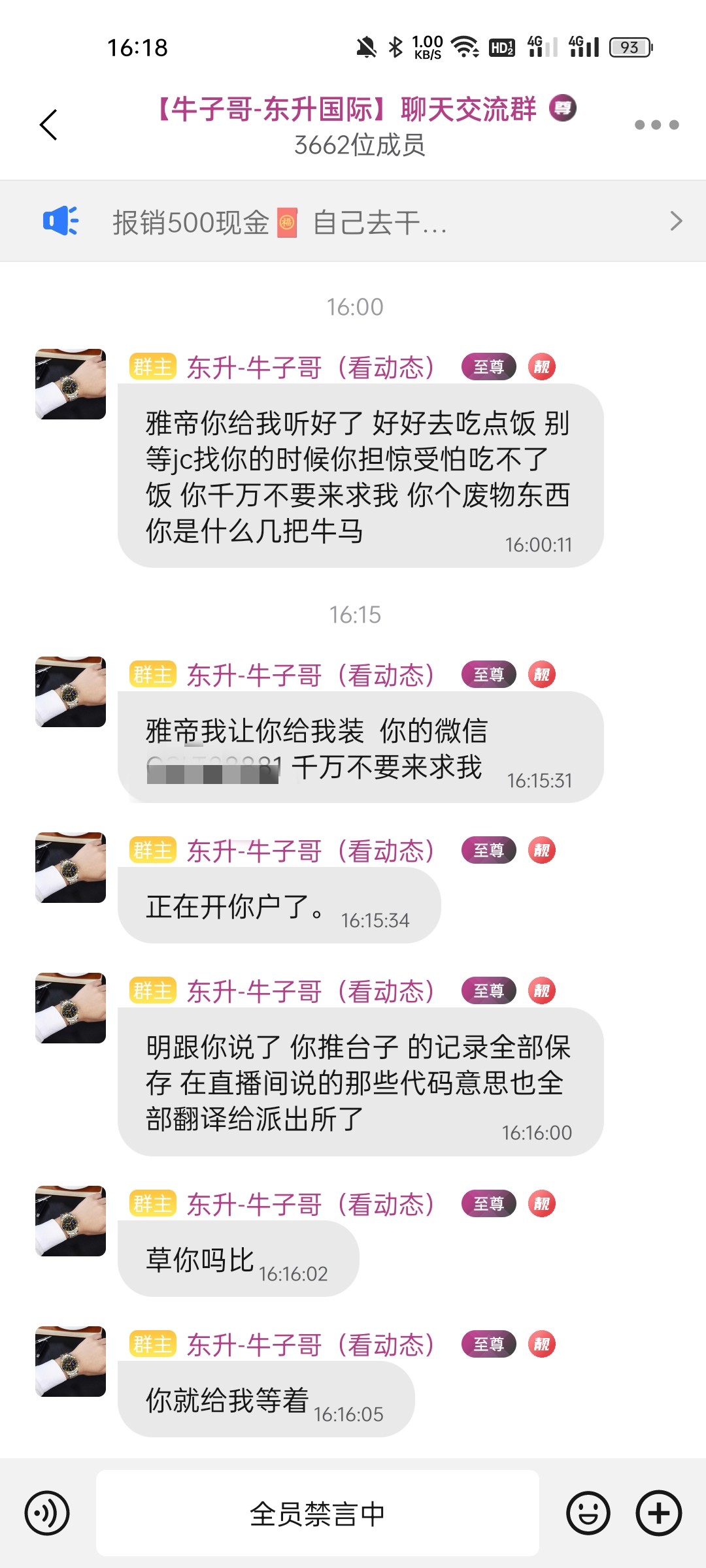
Task: Open the emoji picker
Action: pos(588,1513)
